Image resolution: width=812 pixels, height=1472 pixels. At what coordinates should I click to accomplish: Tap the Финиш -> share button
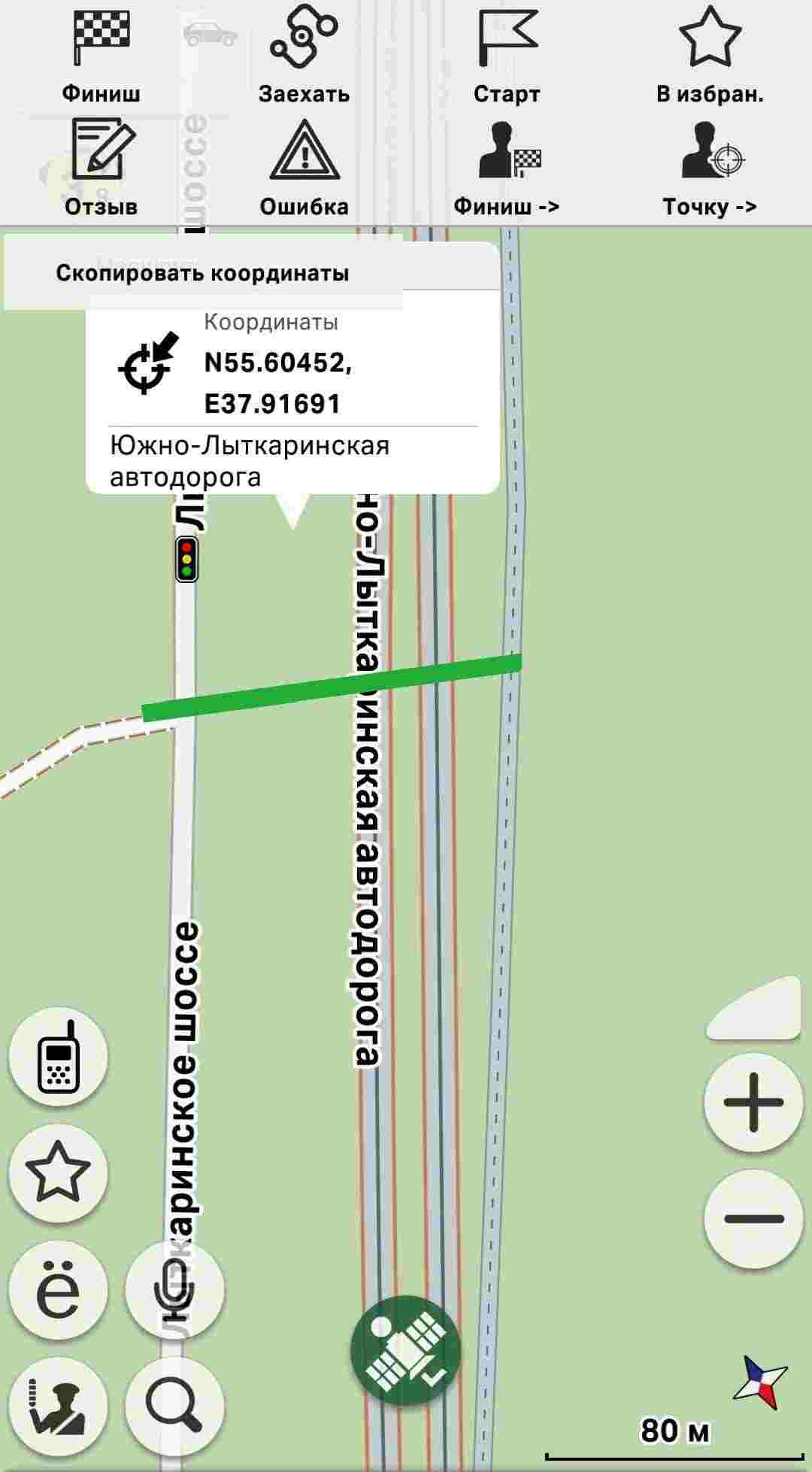(x=507, y=168)
